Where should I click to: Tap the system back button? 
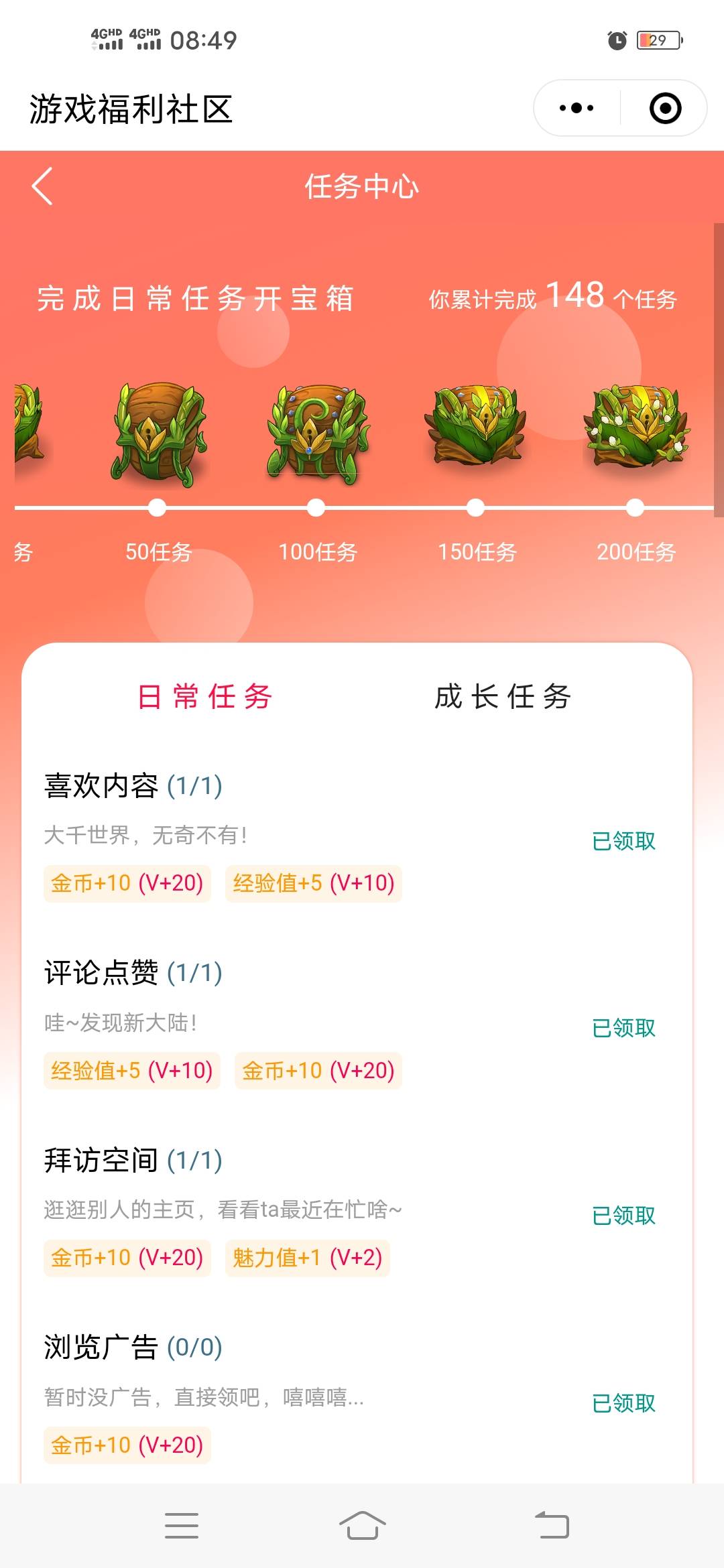pyautogui.click(x=552, y=1526)
